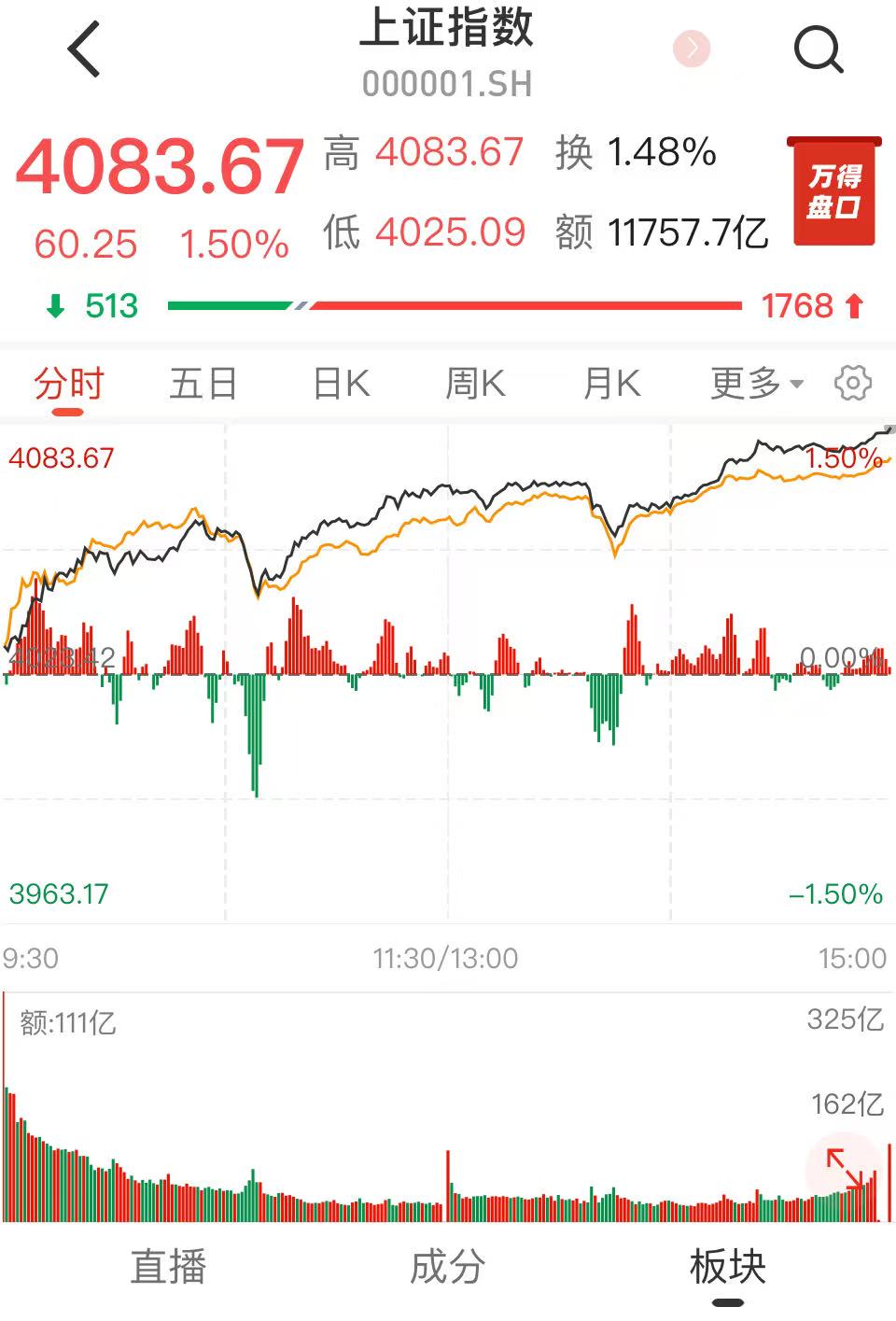896x1321 pixels.
Task: Switch to the next index arrow
Action: [692, 49]
